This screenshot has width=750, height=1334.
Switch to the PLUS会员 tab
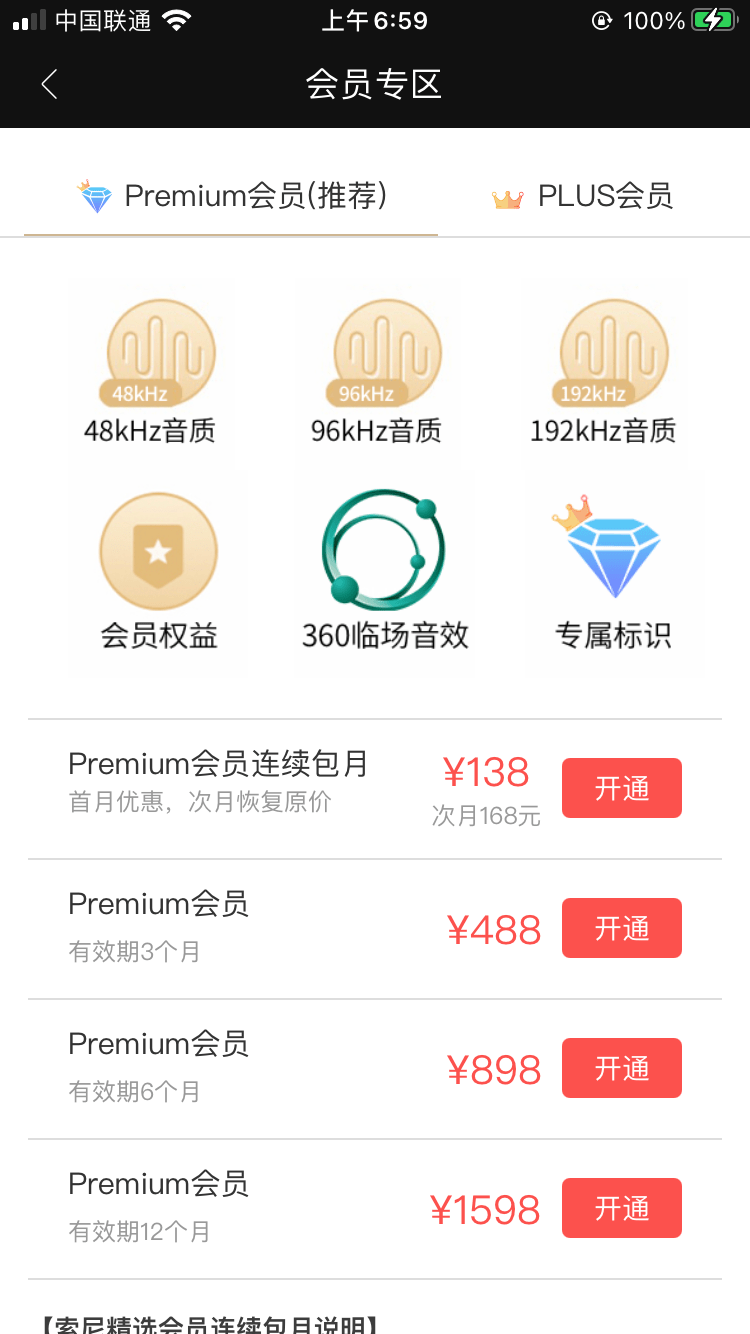(583, 196)
